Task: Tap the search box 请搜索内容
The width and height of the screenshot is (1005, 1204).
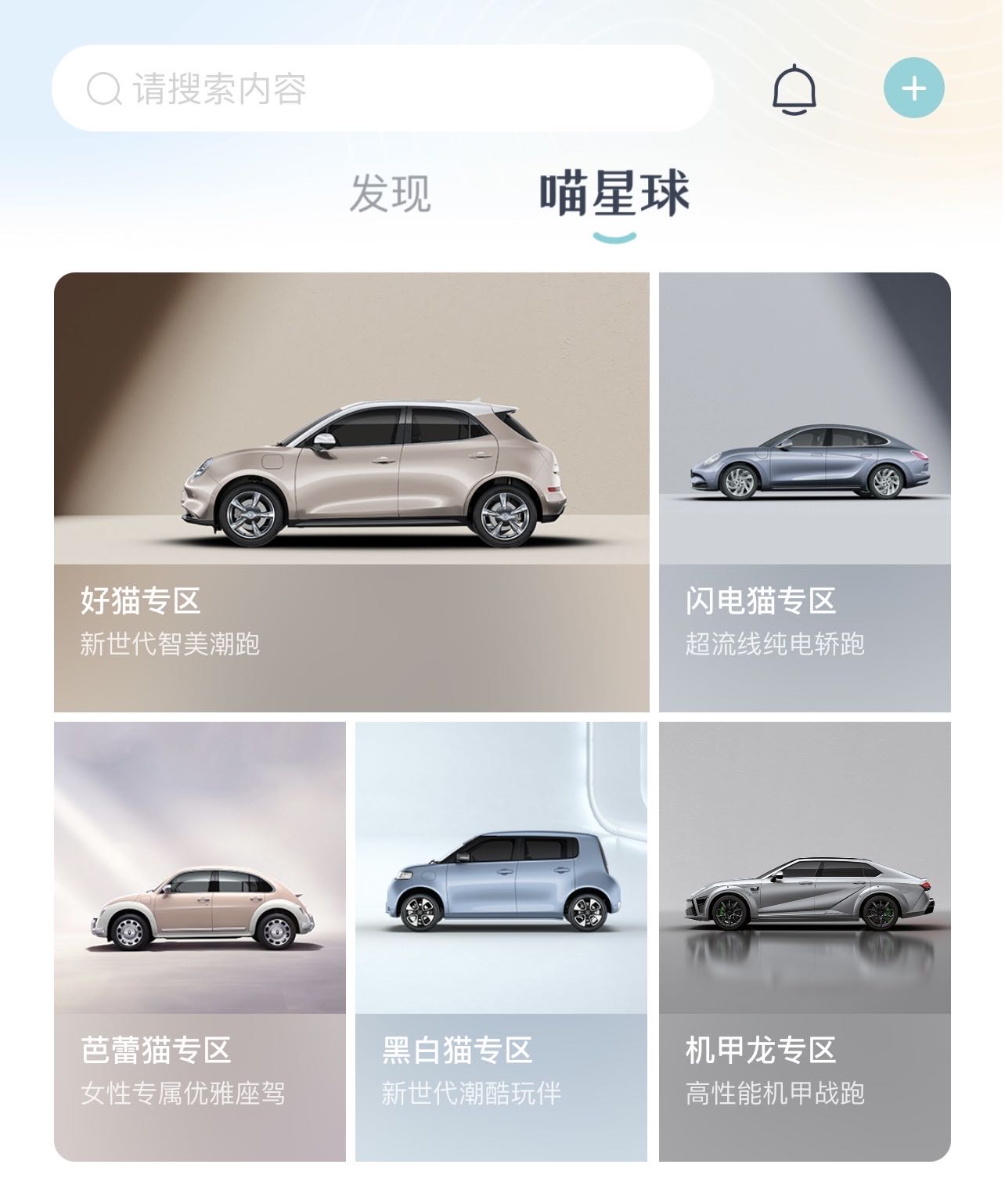Action: (x=382, y=88)
